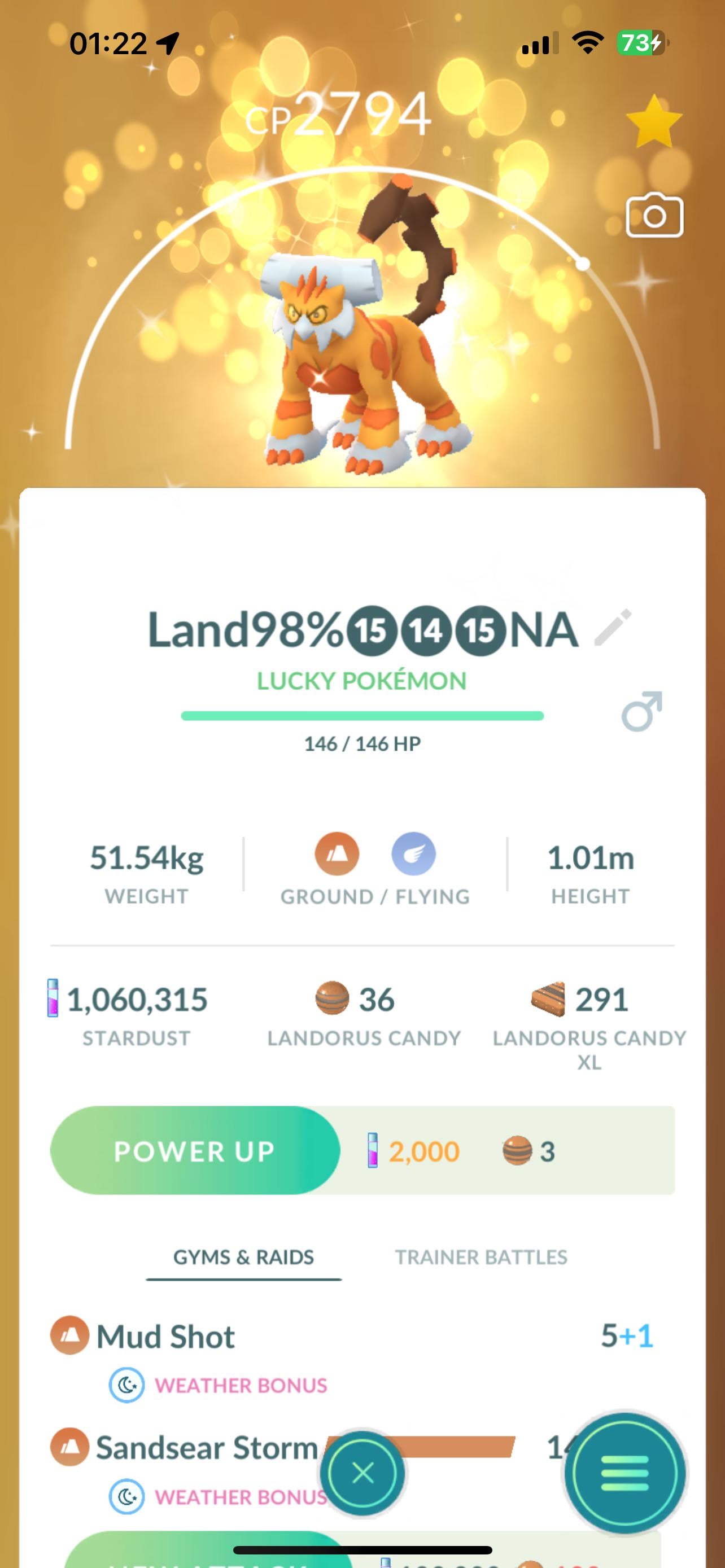The width and height of the screenshot is (725, 1568).
Task: Toggle the favorite star for this Landorus
Action: click(x=654, y=122)
